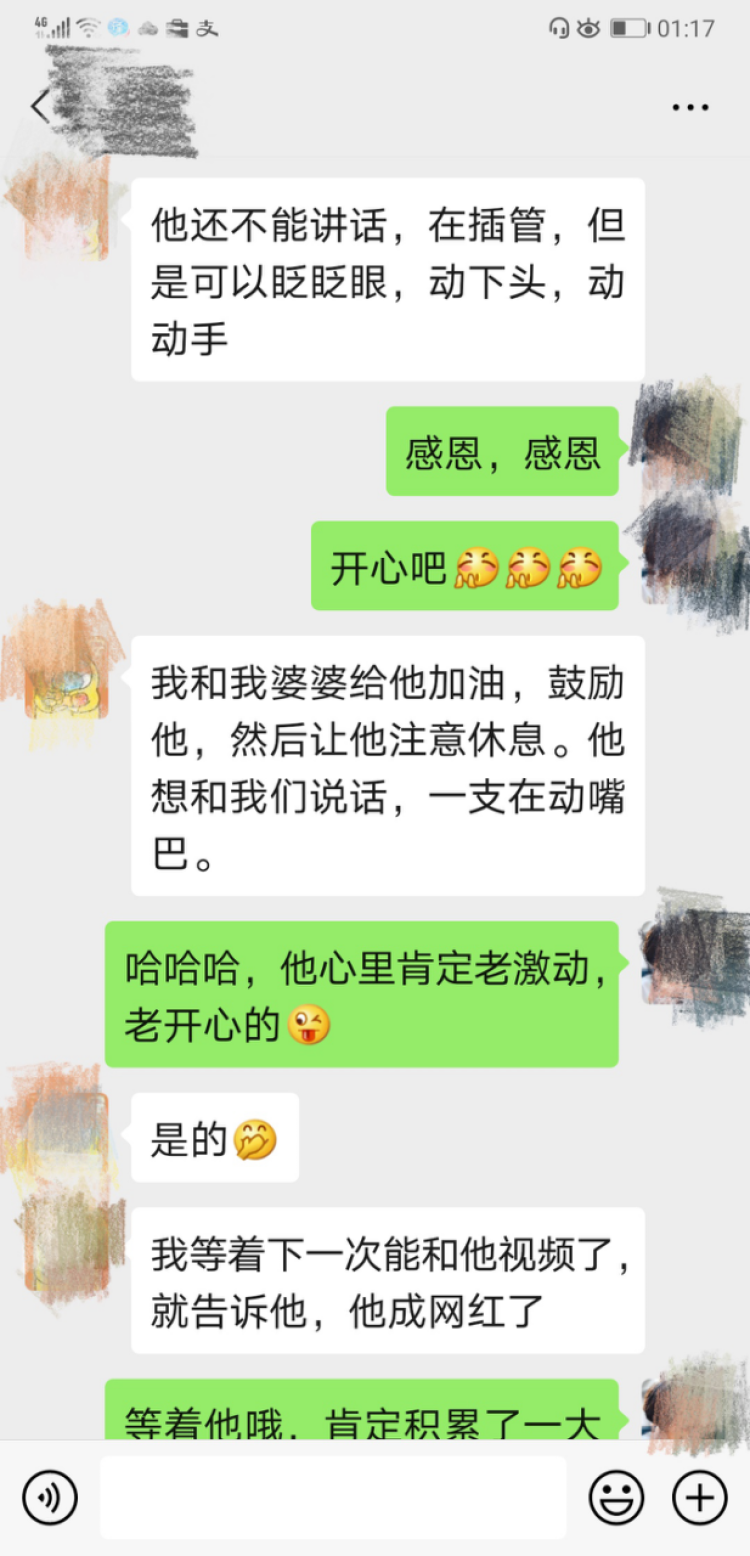Switch to voice message input
The height and width of the screenshot is (1556, 750).
[50, 1498]
